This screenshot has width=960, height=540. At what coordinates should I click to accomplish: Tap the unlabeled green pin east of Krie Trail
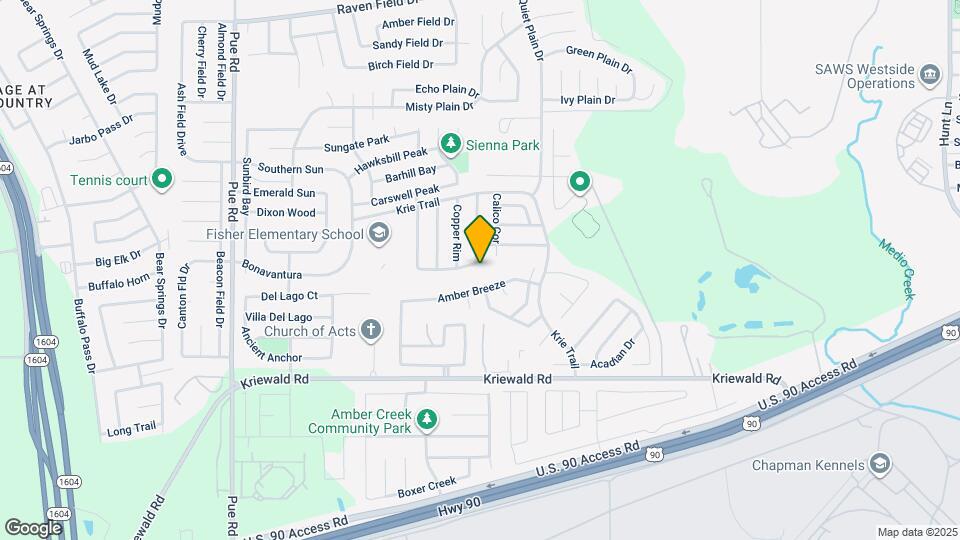580,182
